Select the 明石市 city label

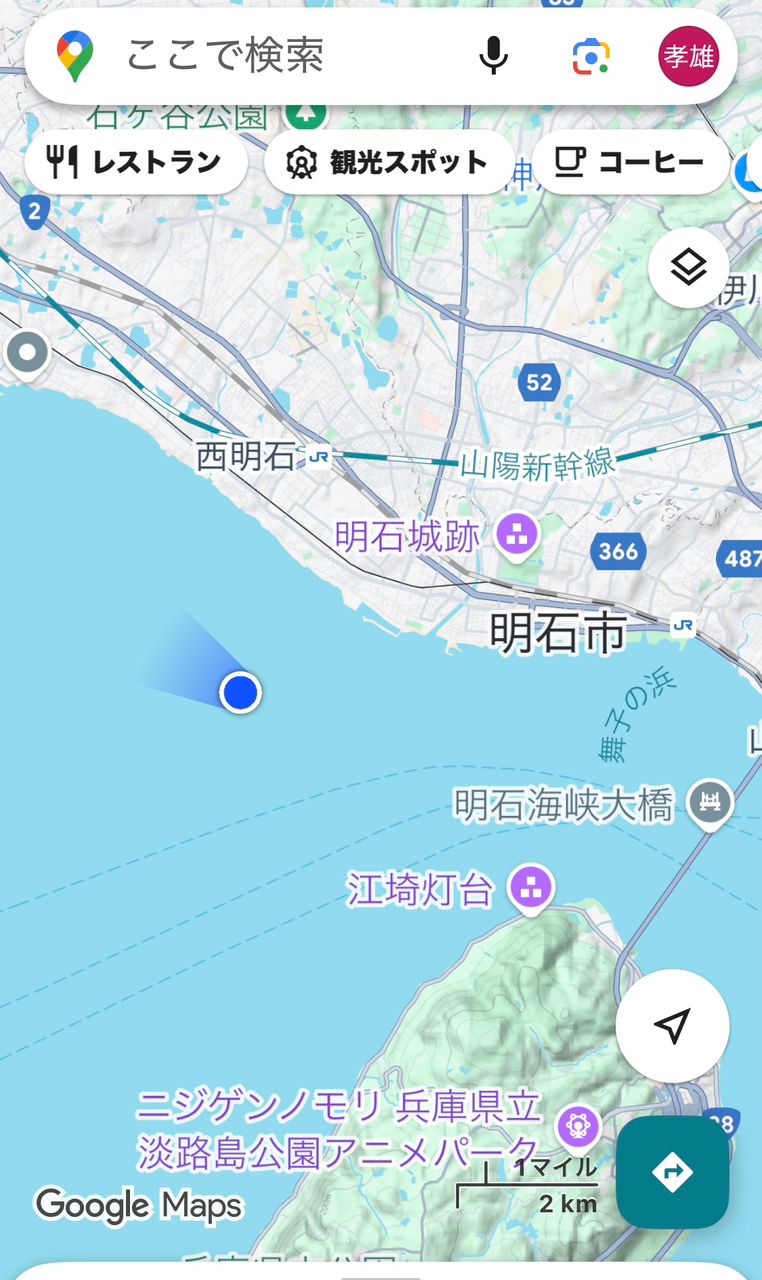pyautogui.click(x=558, y=633)
